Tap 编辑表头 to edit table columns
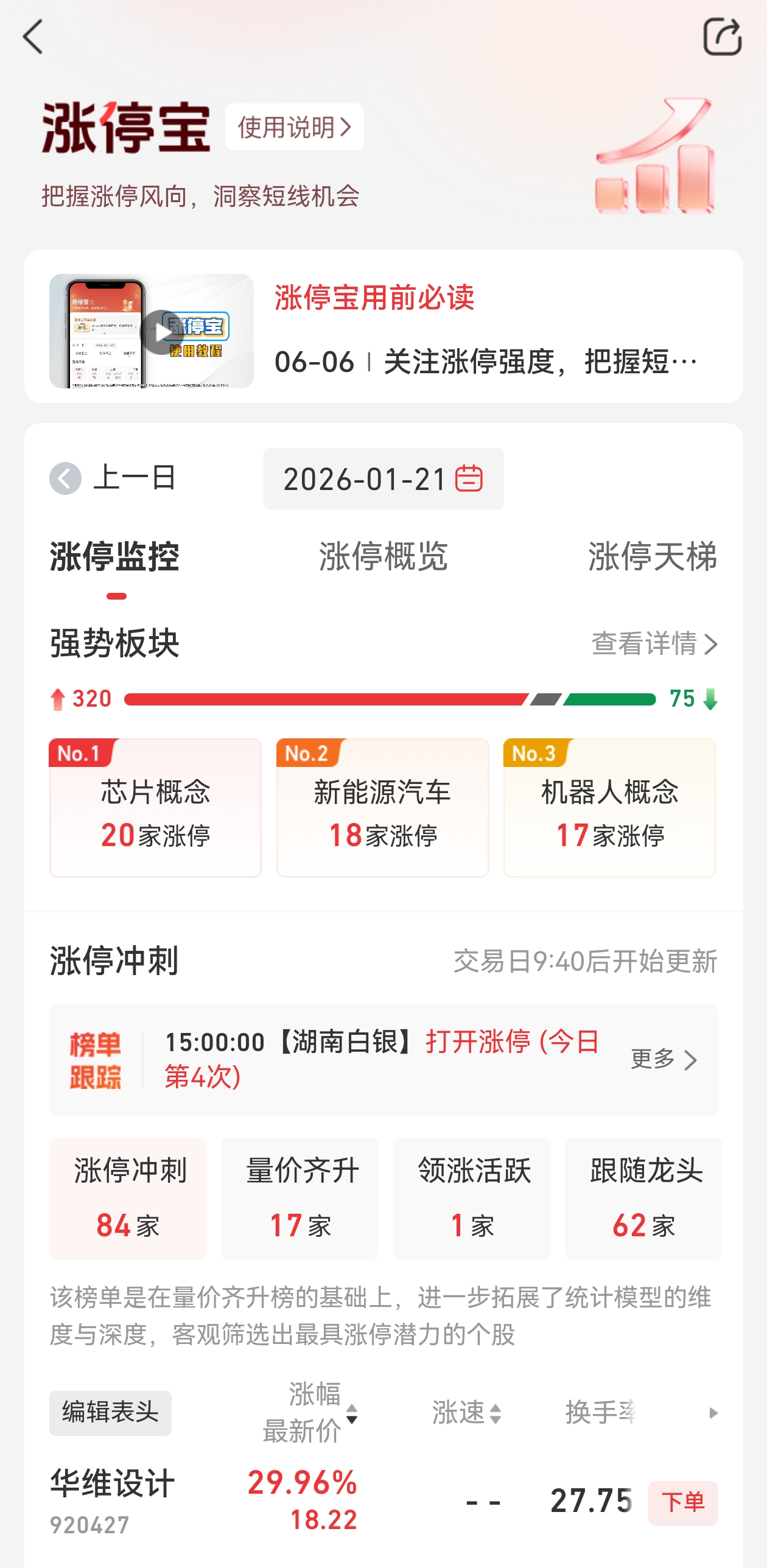 [110, 1413]
